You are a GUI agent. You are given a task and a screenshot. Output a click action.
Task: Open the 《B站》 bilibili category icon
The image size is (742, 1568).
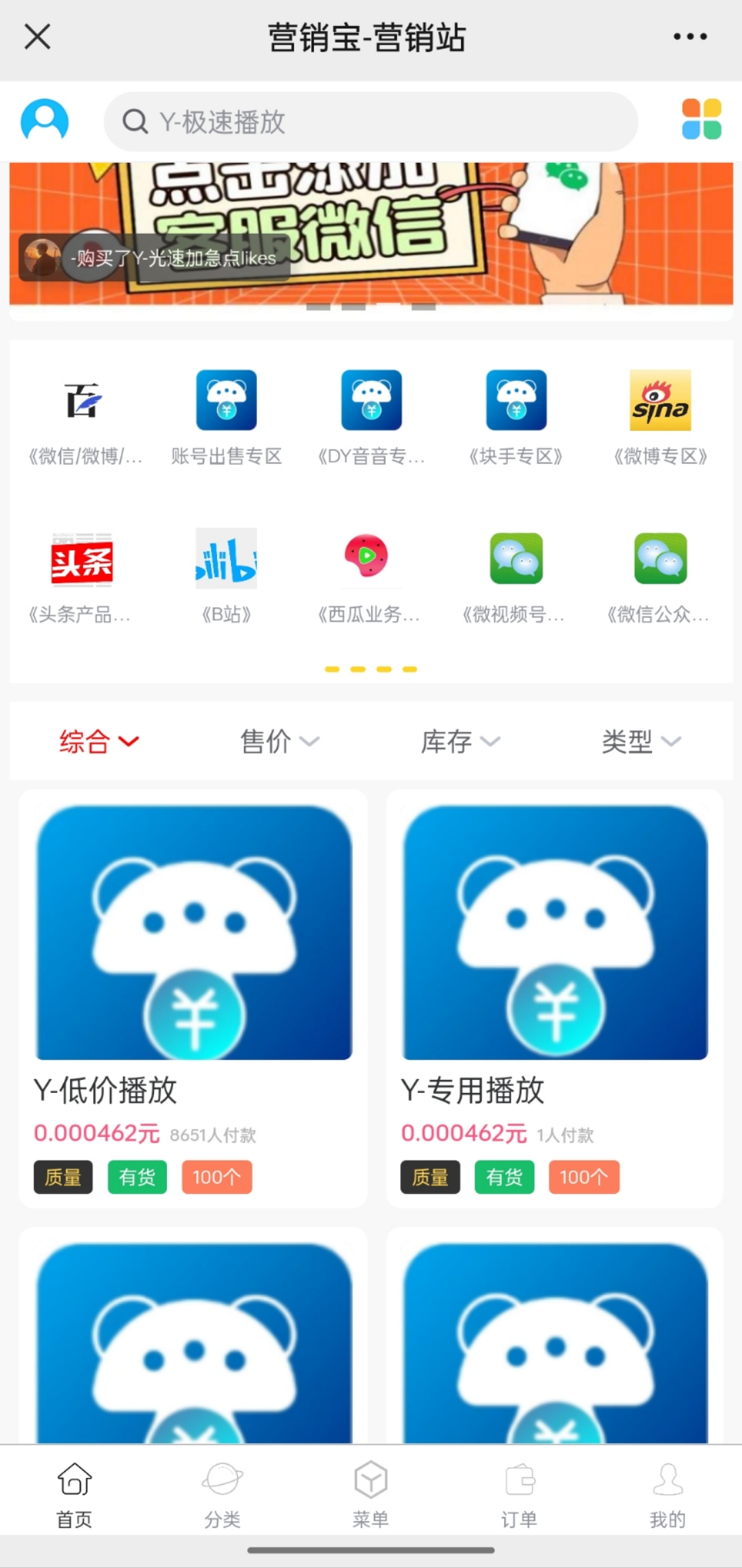227,559
